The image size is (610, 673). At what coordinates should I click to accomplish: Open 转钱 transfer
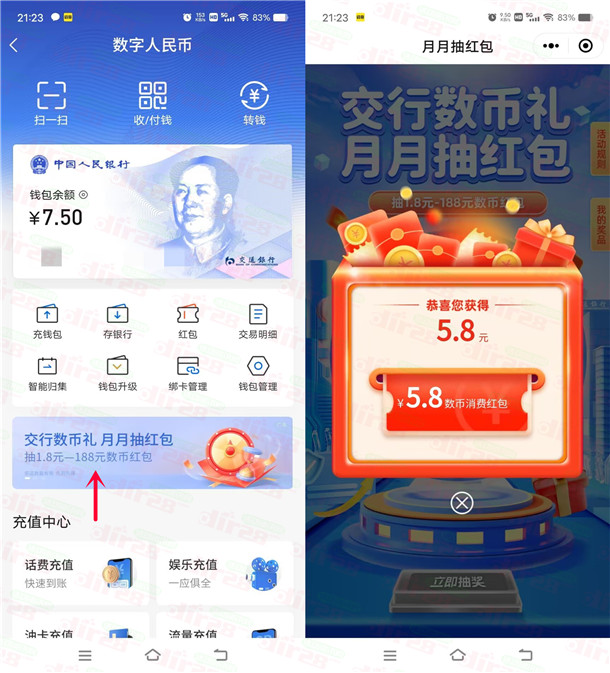point(254,103)
